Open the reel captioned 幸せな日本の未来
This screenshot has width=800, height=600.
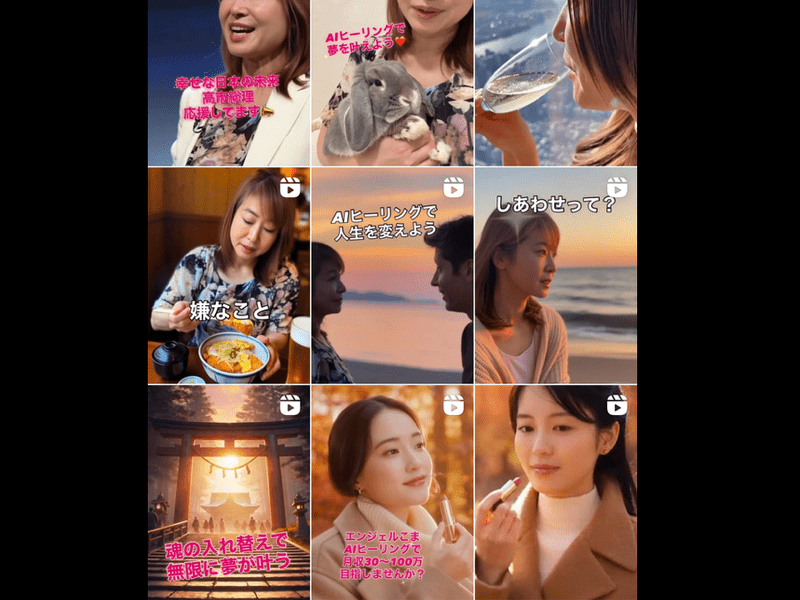click(228, 82)
